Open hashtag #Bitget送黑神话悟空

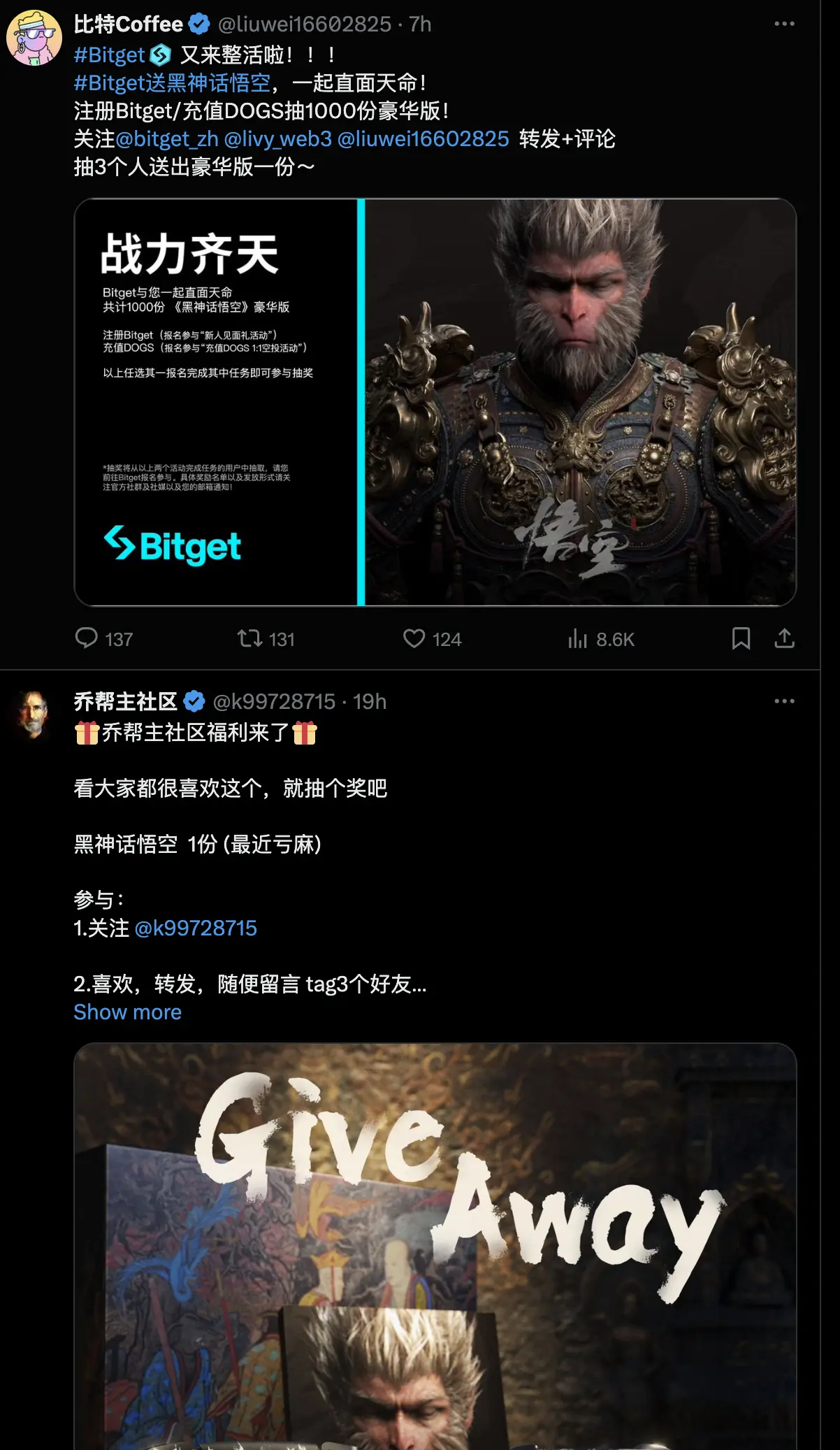[172, 82]
